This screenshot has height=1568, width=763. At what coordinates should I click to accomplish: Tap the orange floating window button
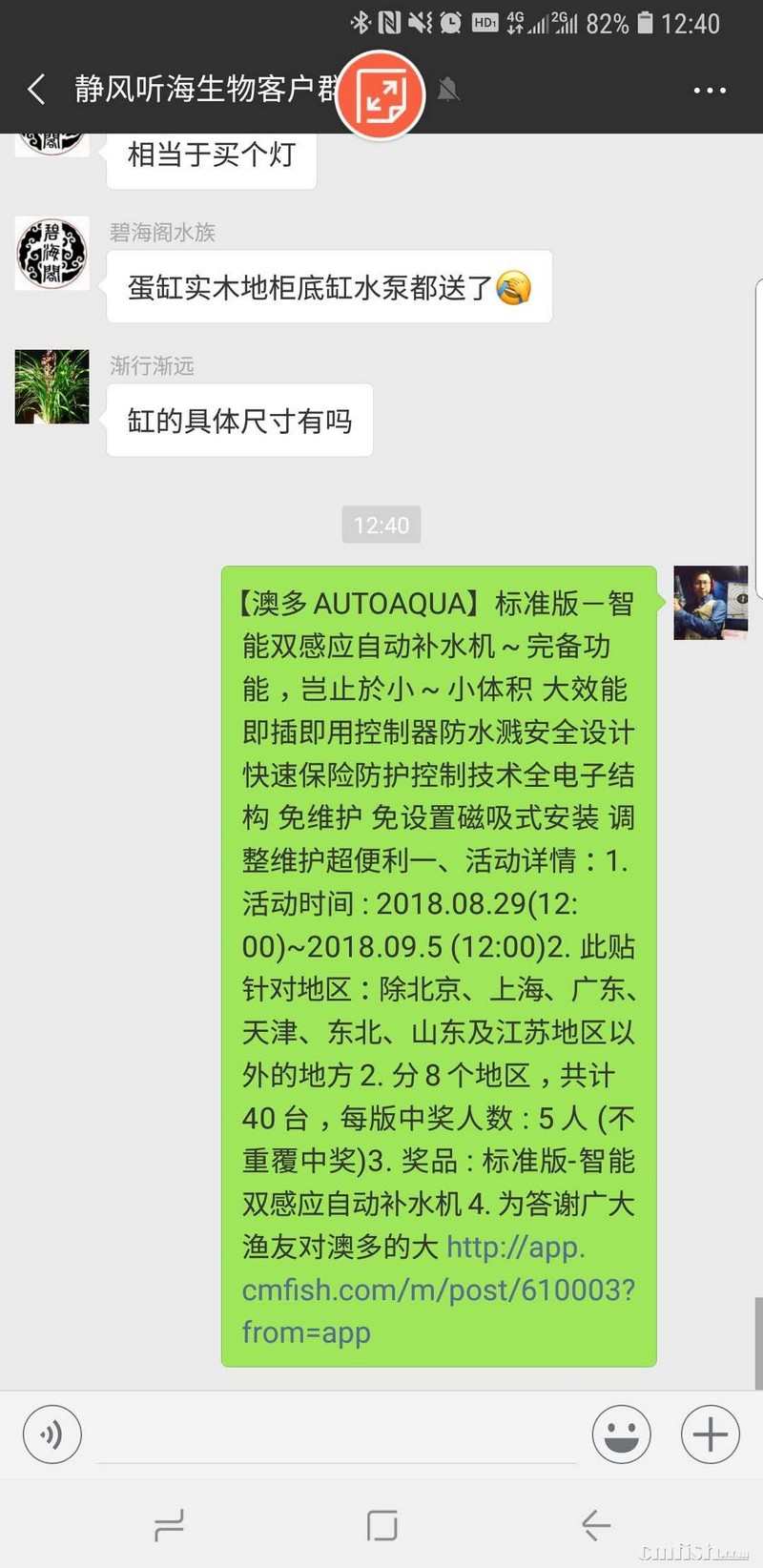(381, 94)
